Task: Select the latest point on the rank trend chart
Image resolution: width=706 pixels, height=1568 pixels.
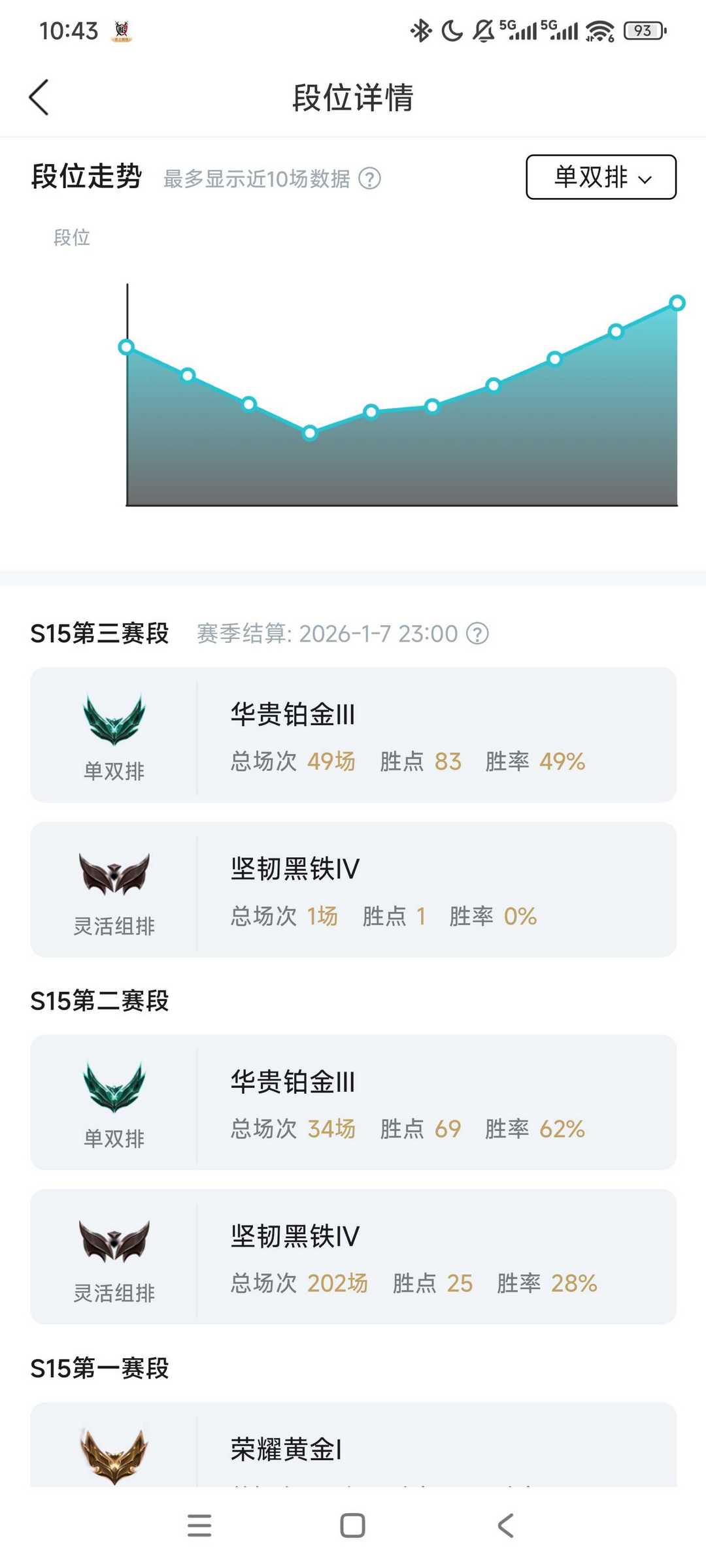Action: coord(677,303)
